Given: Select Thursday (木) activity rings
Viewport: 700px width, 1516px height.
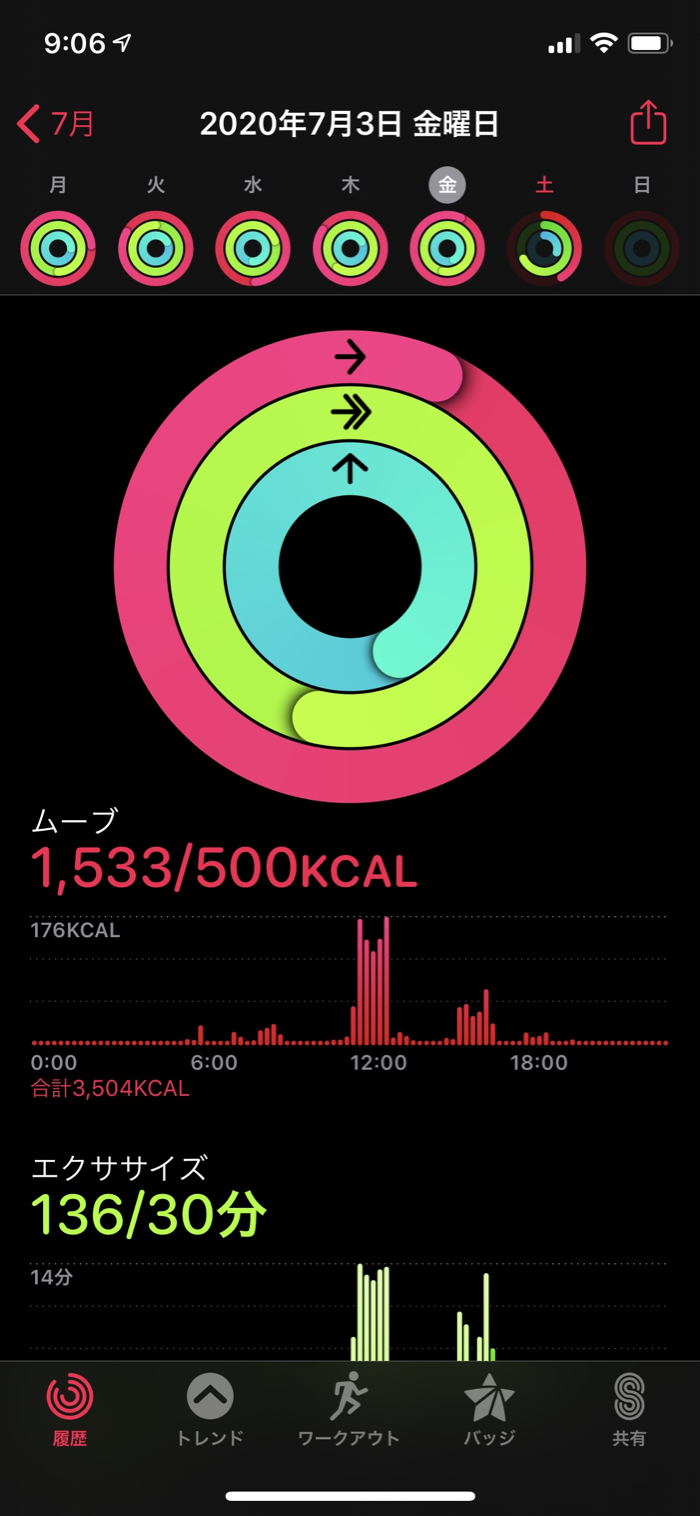Looking at the screenshot, I should [350, 248].
